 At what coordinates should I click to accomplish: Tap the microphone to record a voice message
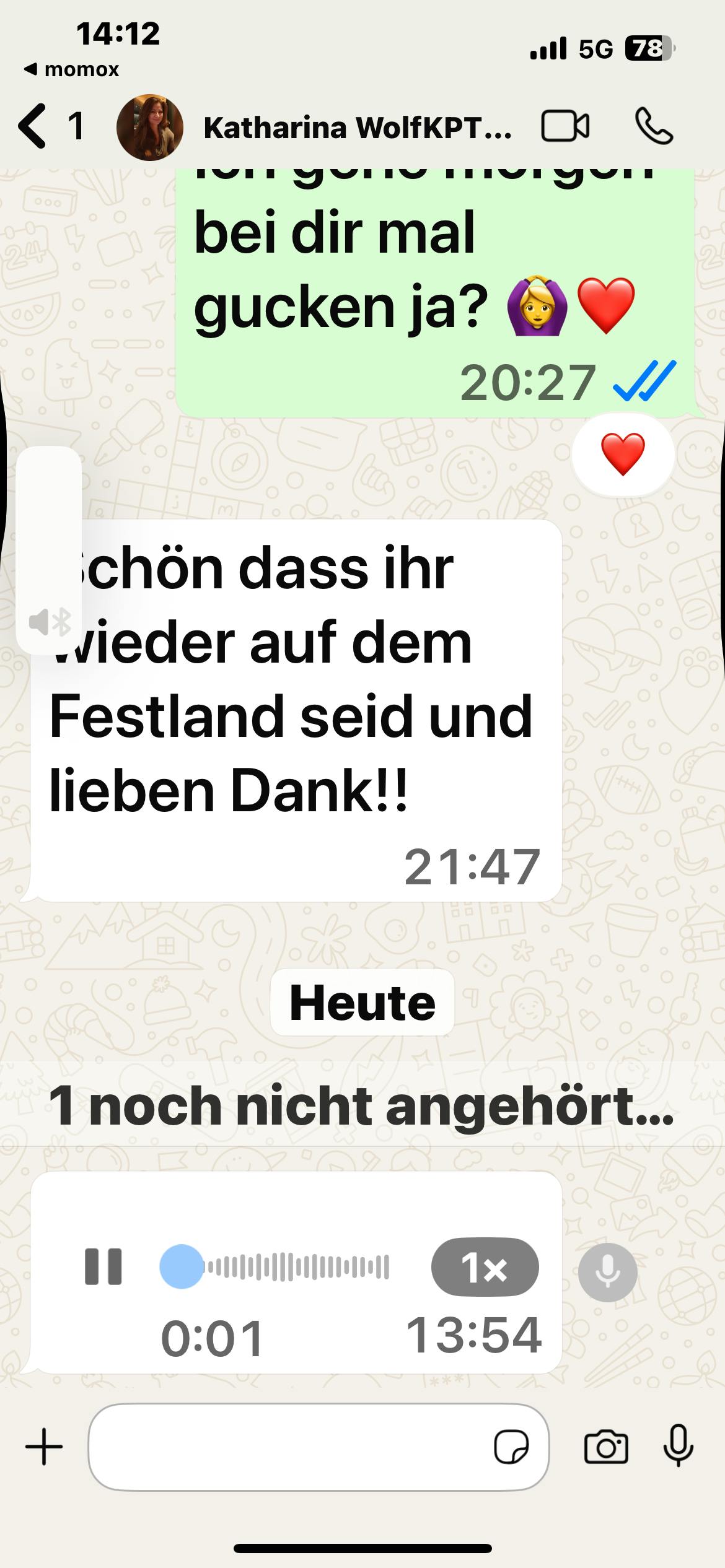pos(679,1446)
